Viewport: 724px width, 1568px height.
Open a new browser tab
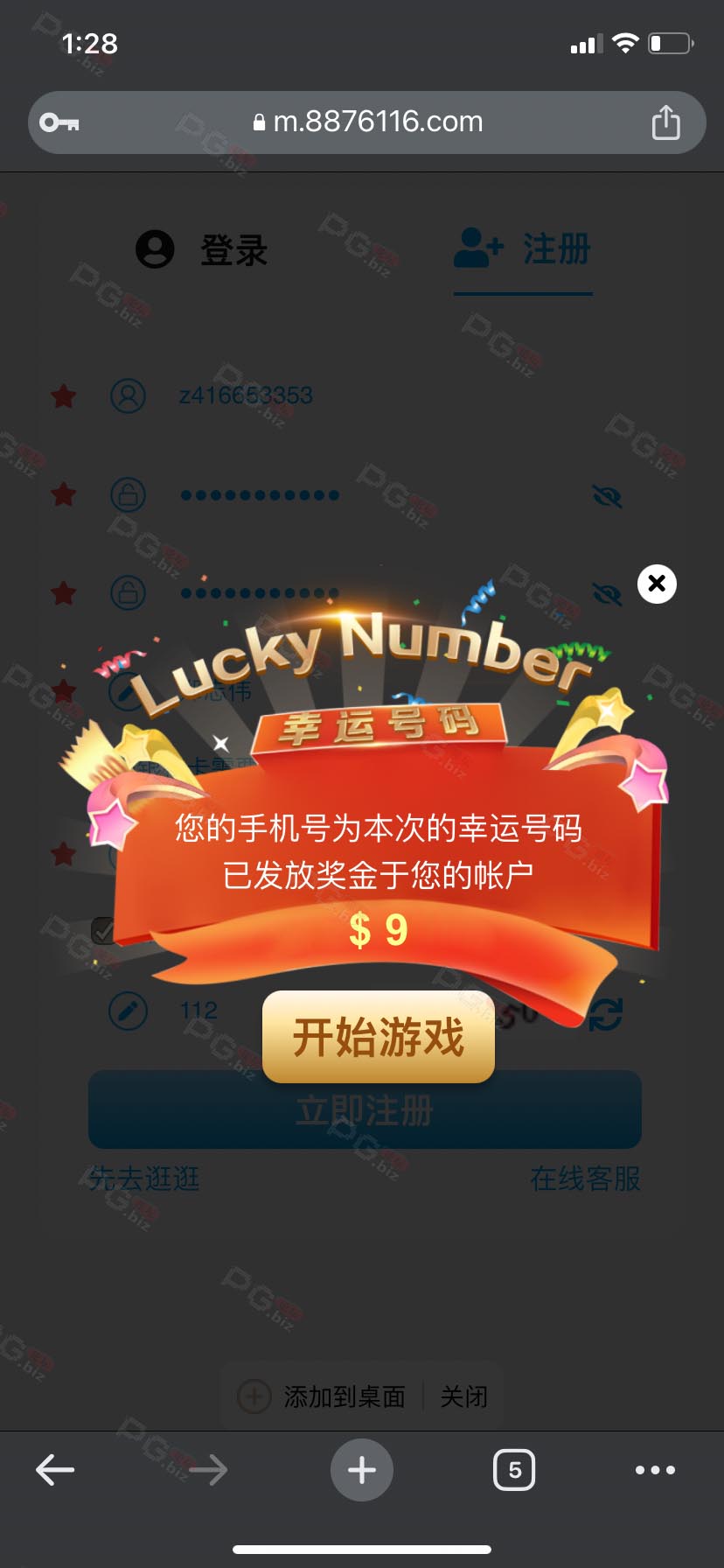coord(361,1470)
